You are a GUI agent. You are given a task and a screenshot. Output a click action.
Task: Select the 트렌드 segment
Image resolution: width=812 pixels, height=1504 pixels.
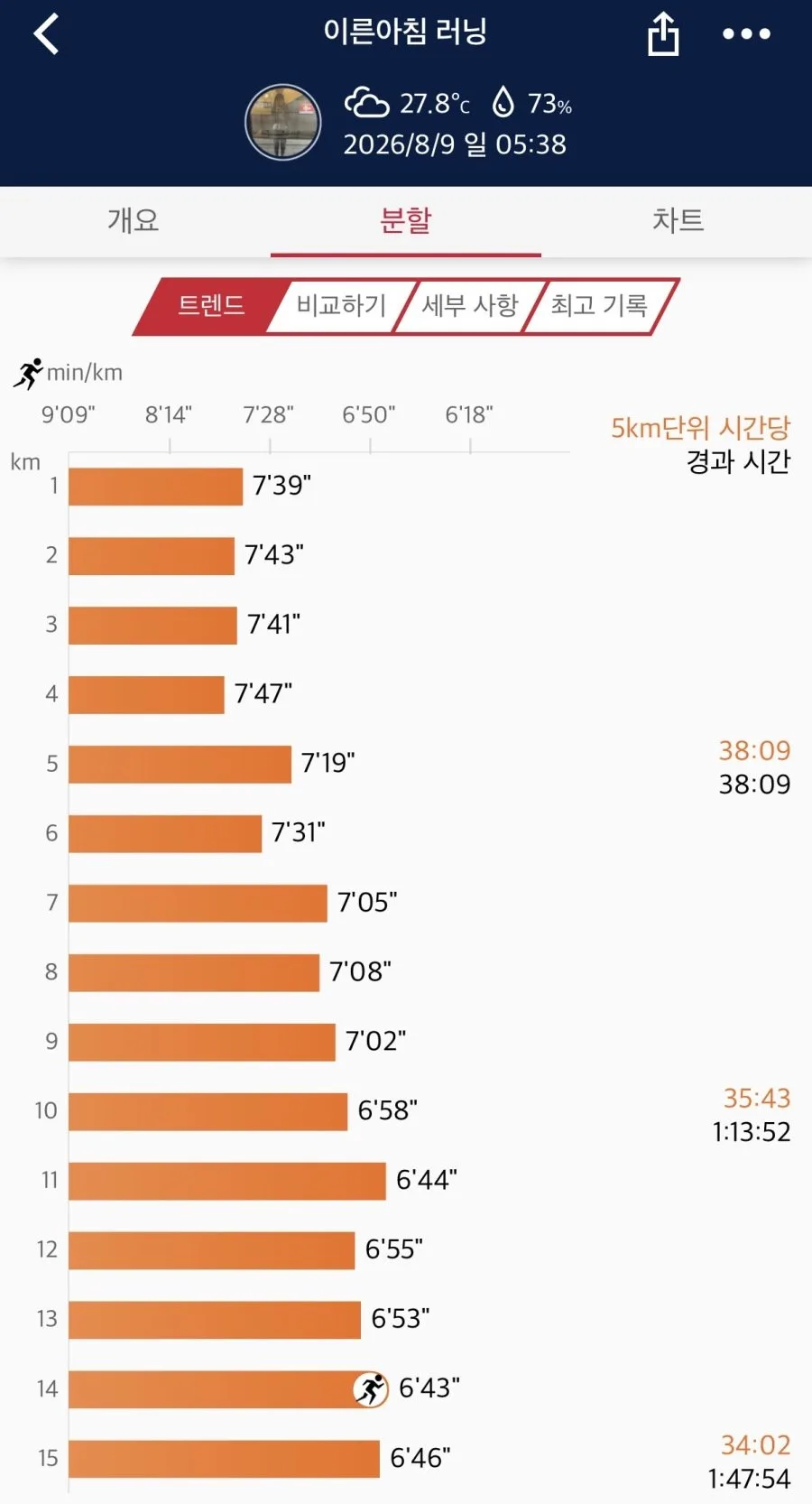click(x=210, y=306)
